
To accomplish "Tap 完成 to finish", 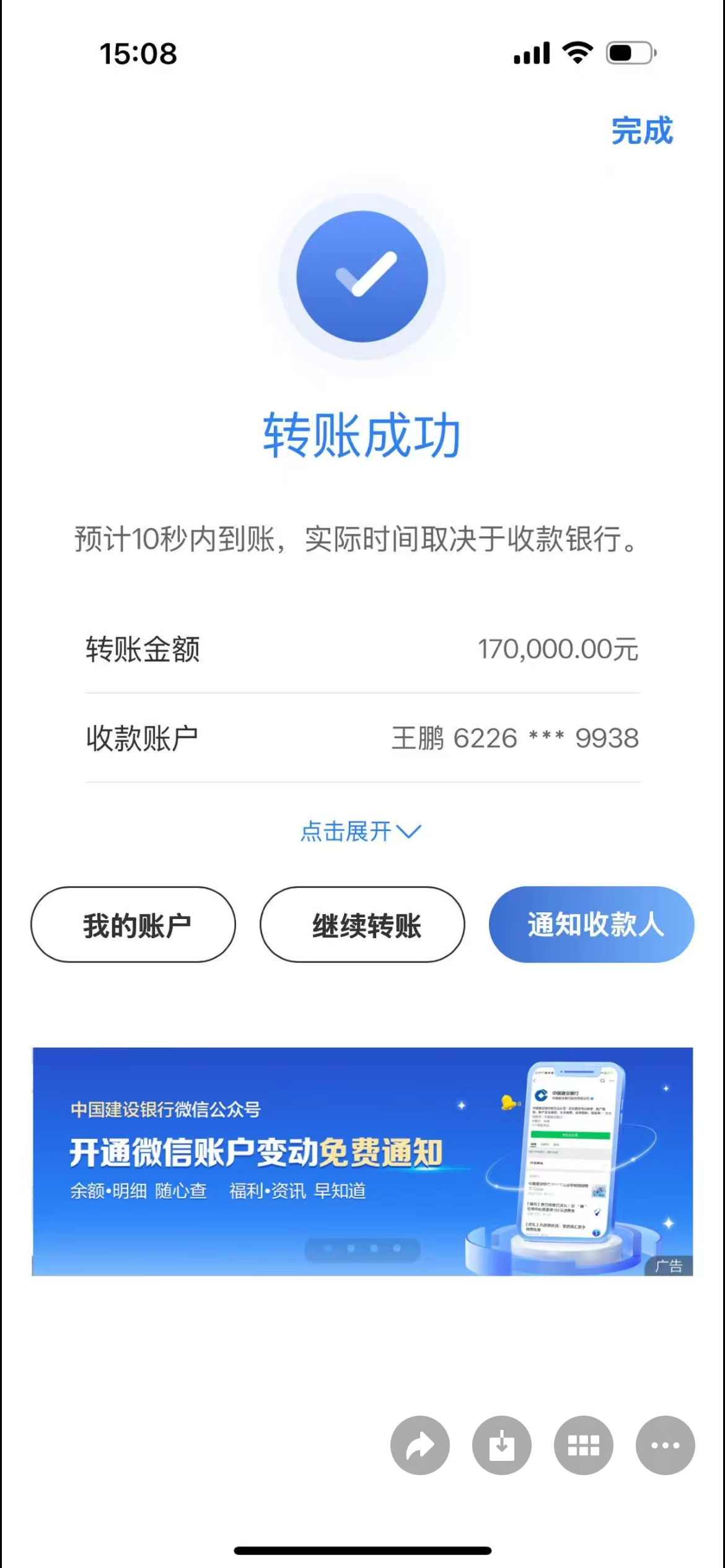I will coord(641,131).
